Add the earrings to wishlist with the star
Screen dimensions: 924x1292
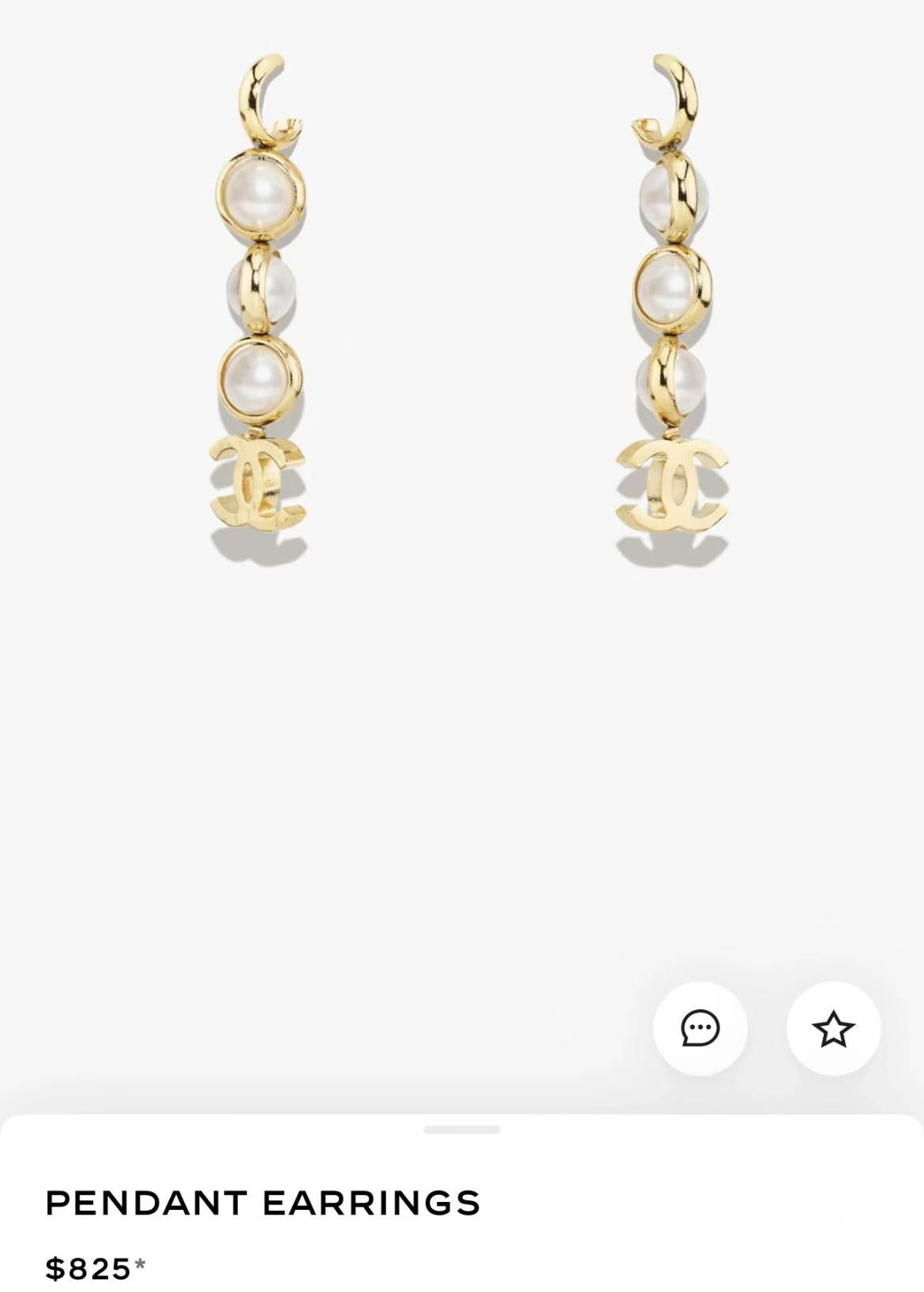coord(833,1028)
